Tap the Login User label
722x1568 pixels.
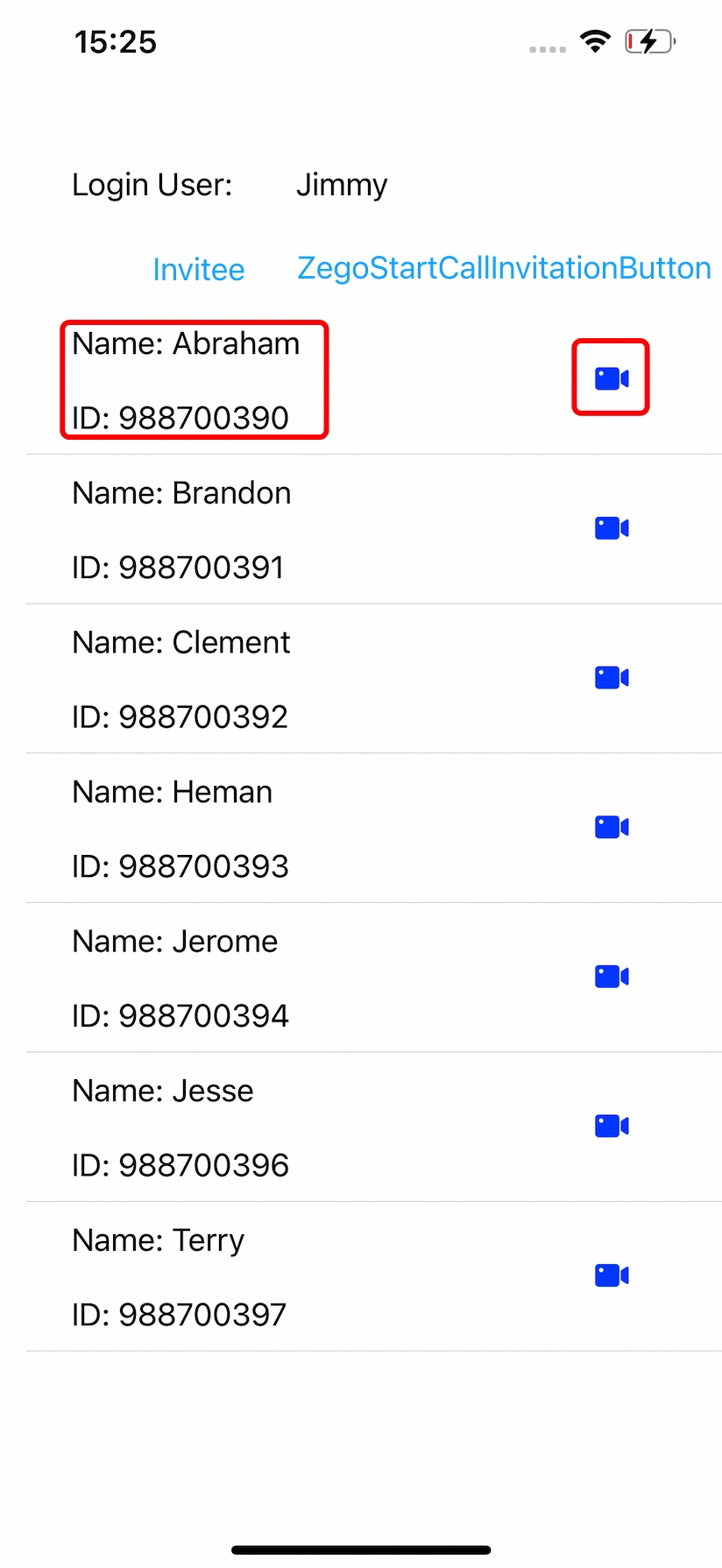(151, 185)
